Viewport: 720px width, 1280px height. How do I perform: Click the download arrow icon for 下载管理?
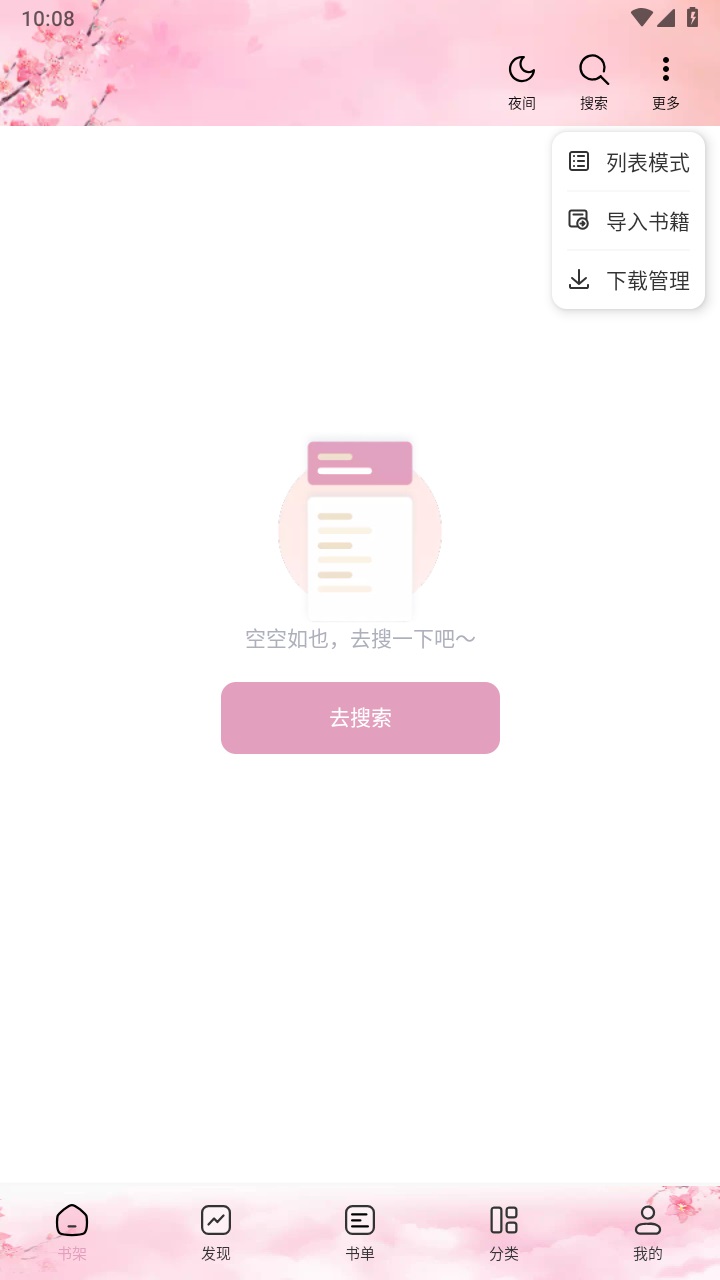point(579,280)
